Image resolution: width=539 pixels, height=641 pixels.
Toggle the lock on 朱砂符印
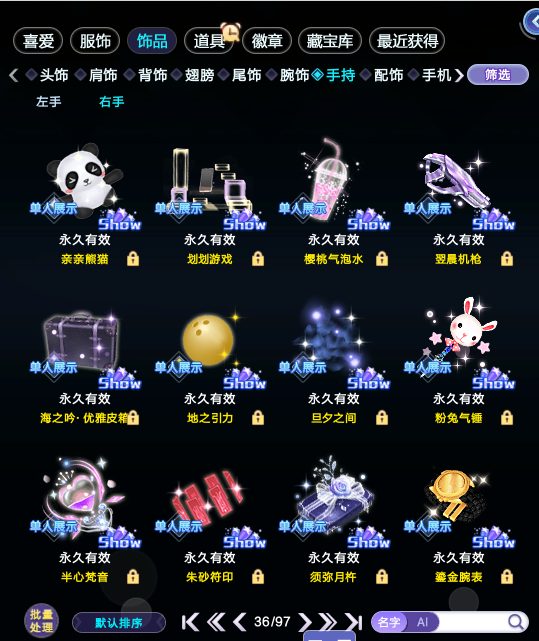pos(258,577)
